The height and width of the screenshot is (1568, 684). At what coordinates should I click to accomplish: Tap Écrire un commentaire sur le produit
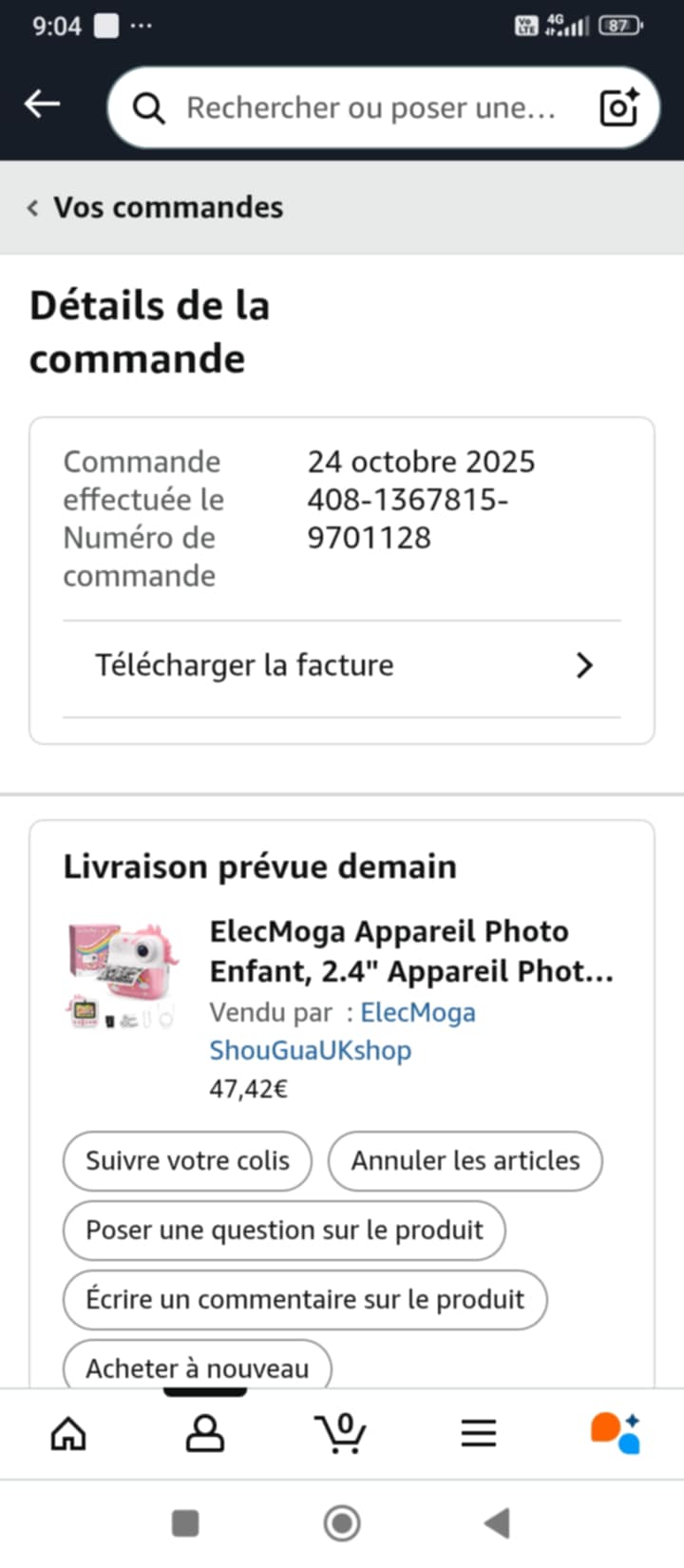305,1299
